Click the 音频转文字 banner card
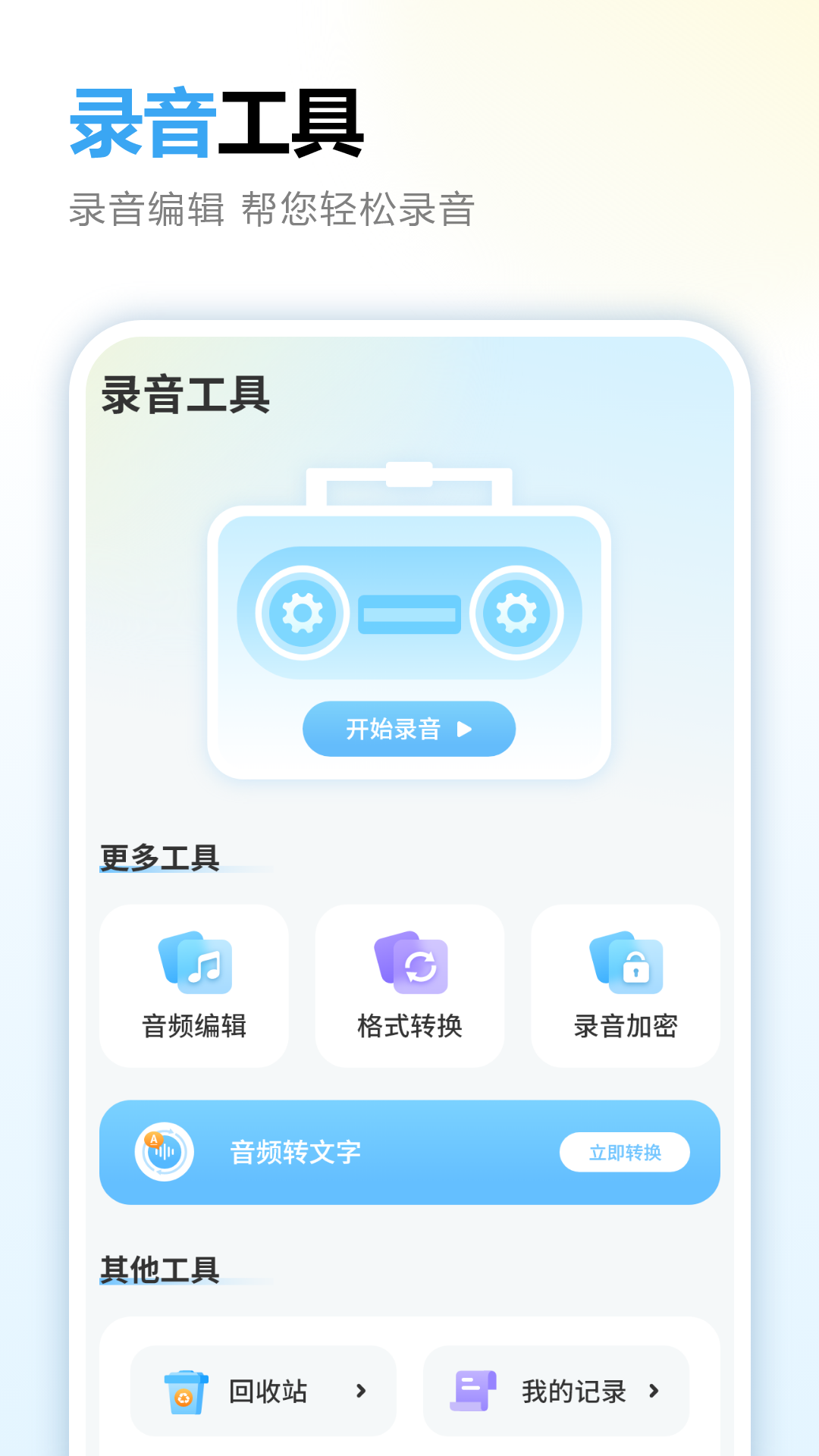Viewport: 819px width, 1456px height. click(409, 1152)
